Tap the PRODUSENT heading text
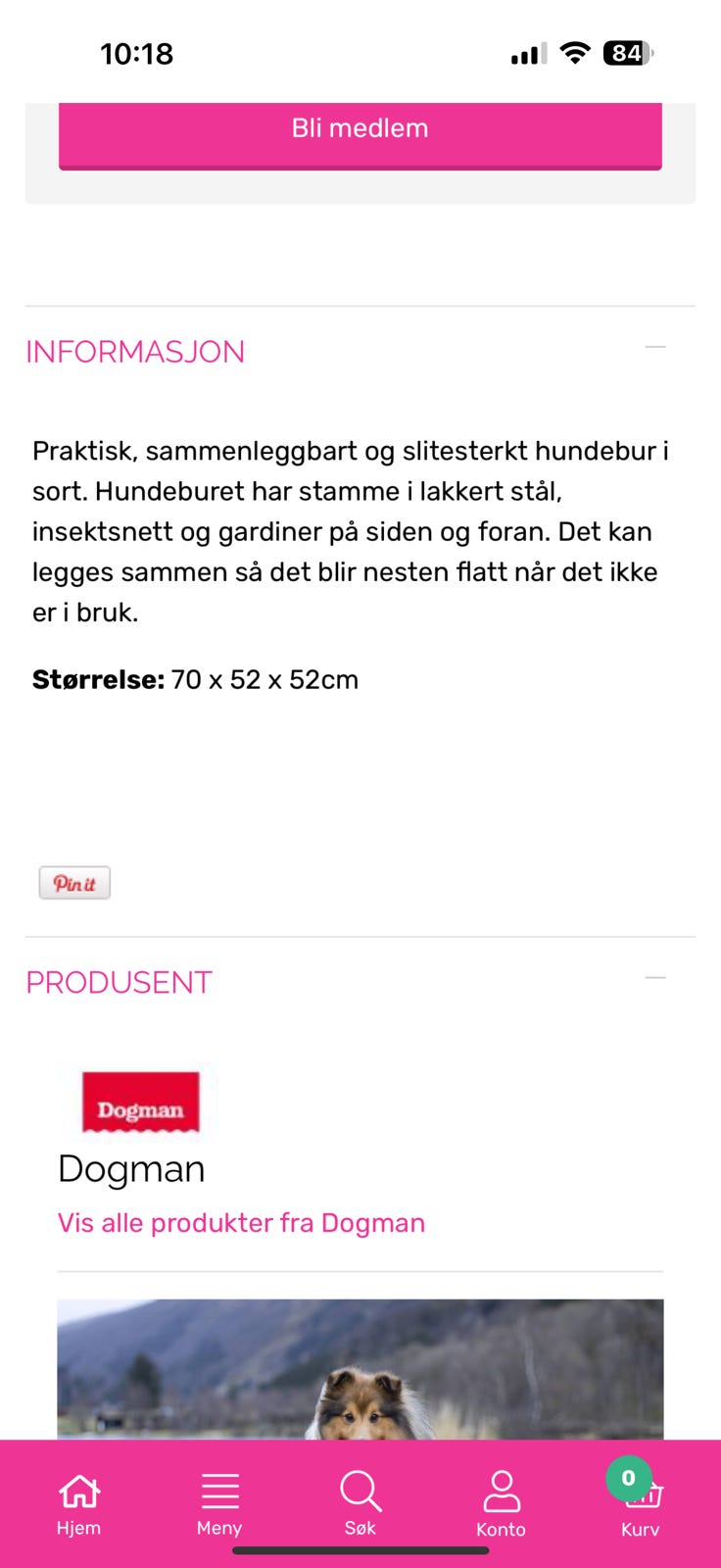 coord(119,982)
